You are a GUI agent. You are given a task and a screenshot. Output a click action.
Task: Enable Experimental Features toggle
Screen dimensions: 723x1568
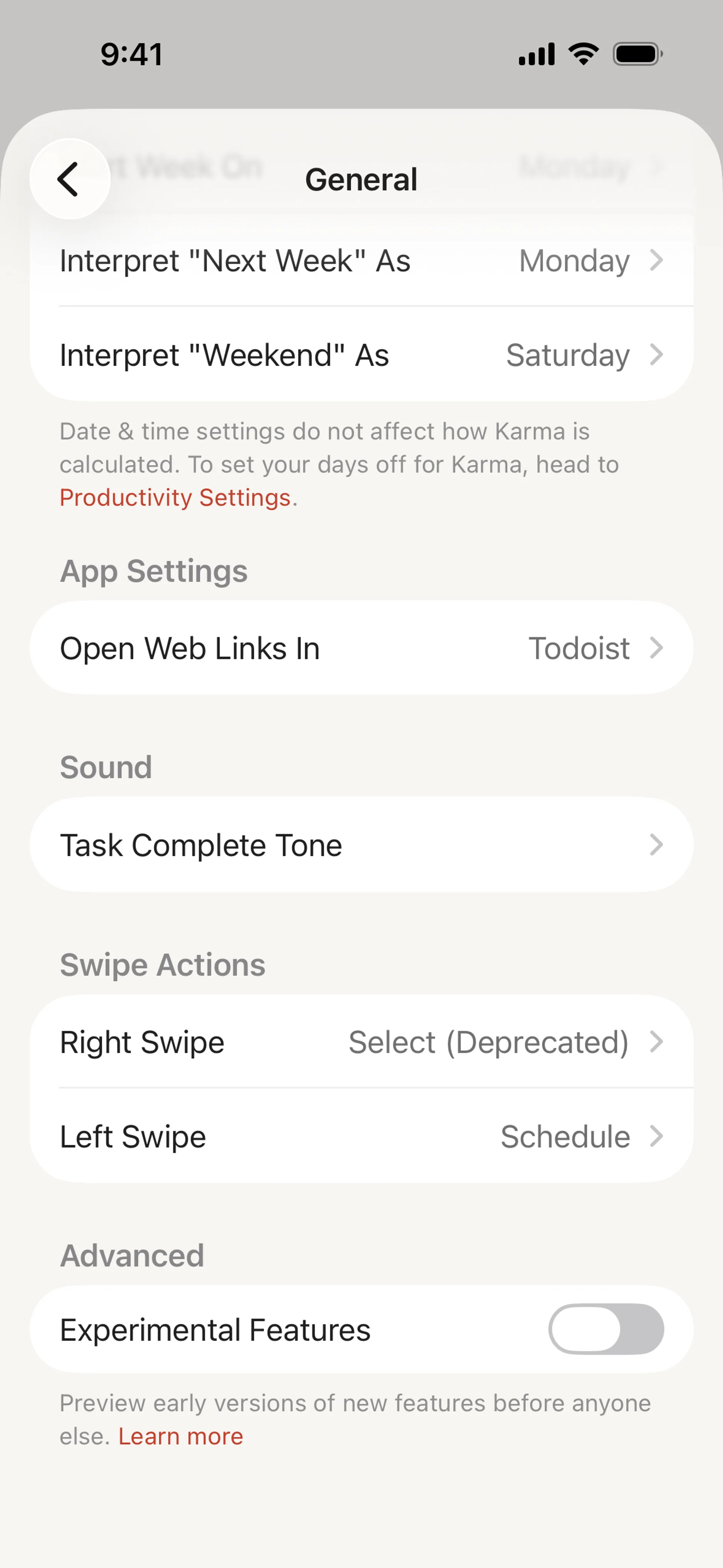606,1330
